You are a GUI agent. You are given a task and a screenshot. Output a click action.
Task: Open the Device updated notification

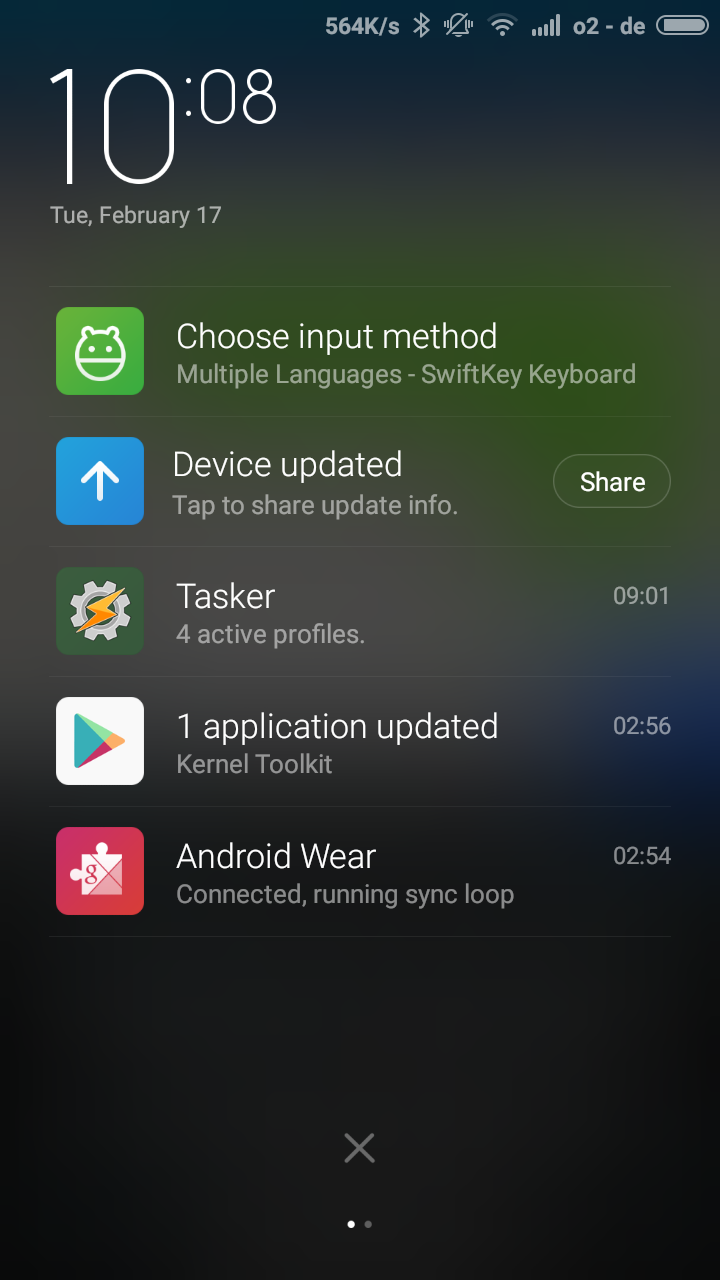point(300,482)
